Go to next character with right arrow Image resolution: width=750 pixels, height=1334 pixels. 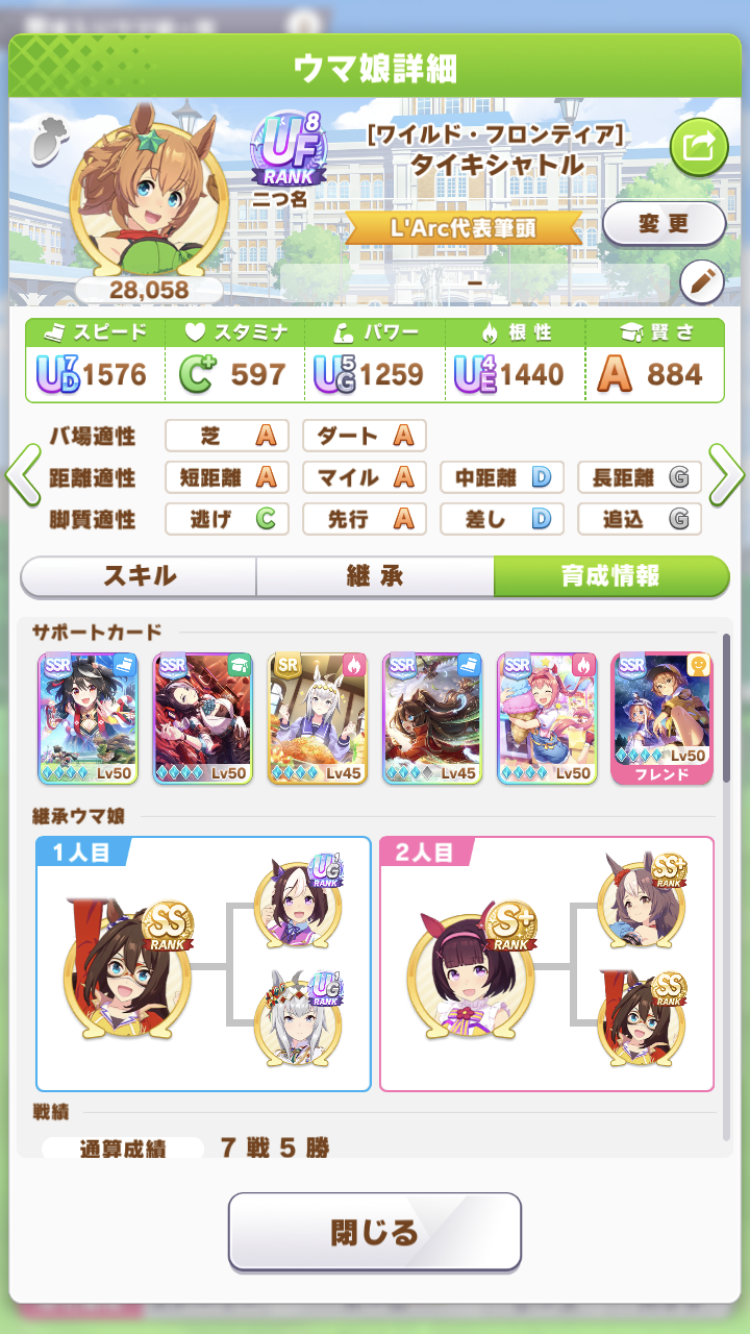(x=727, y=477)
